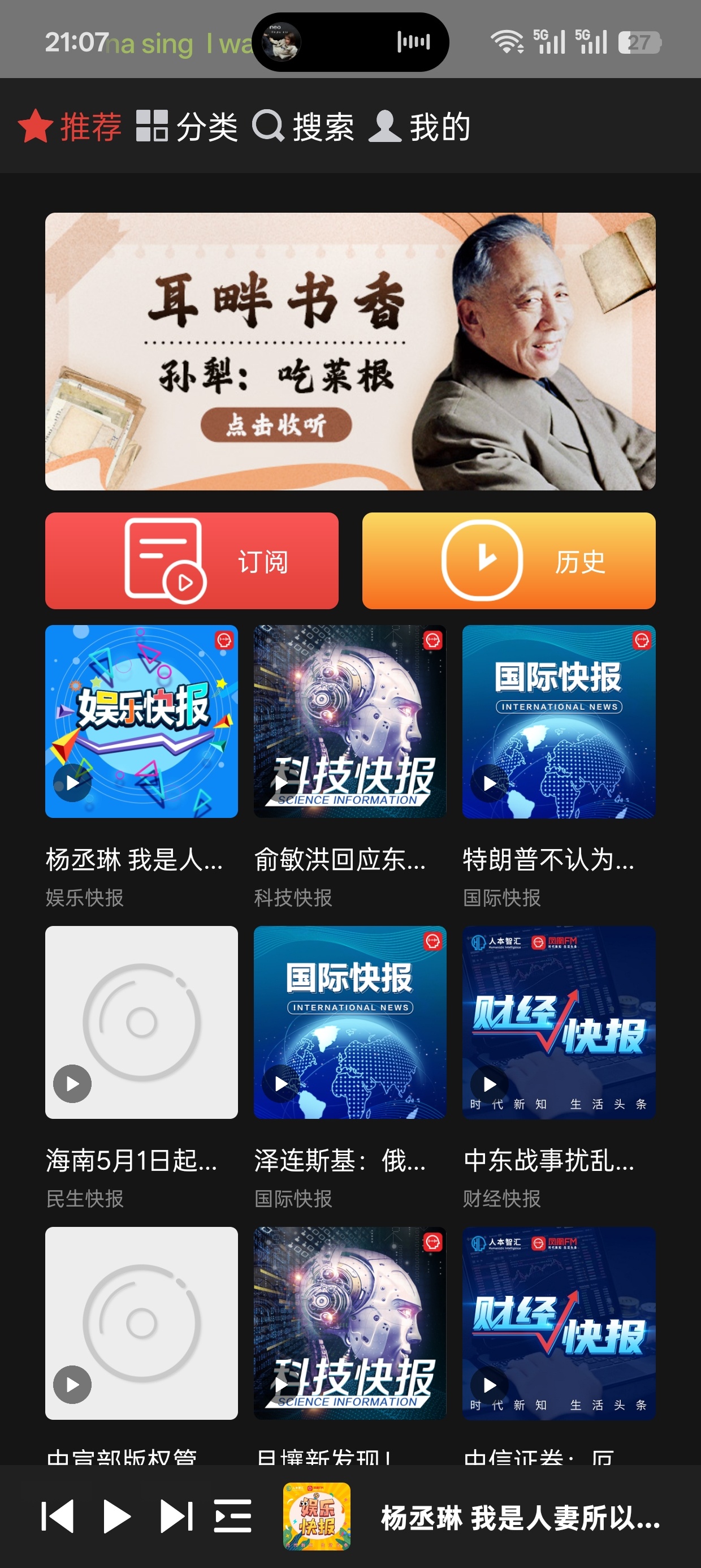
Task: Open the 分类 categories icon
Action: coord(152,126)
